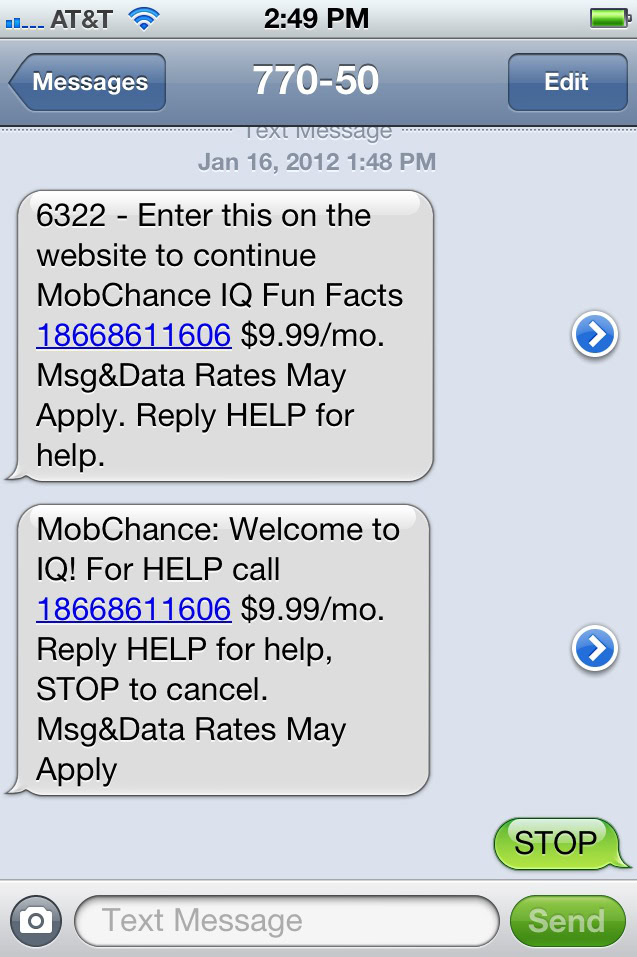Go back to the Messages list
Screen dimensions: 637x957
coord(88,82)
